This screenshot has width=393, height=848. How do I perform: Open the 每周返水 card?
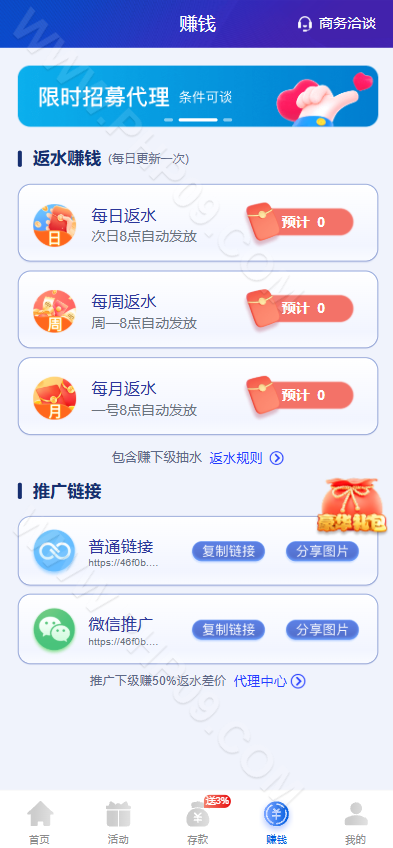[198, 309]
